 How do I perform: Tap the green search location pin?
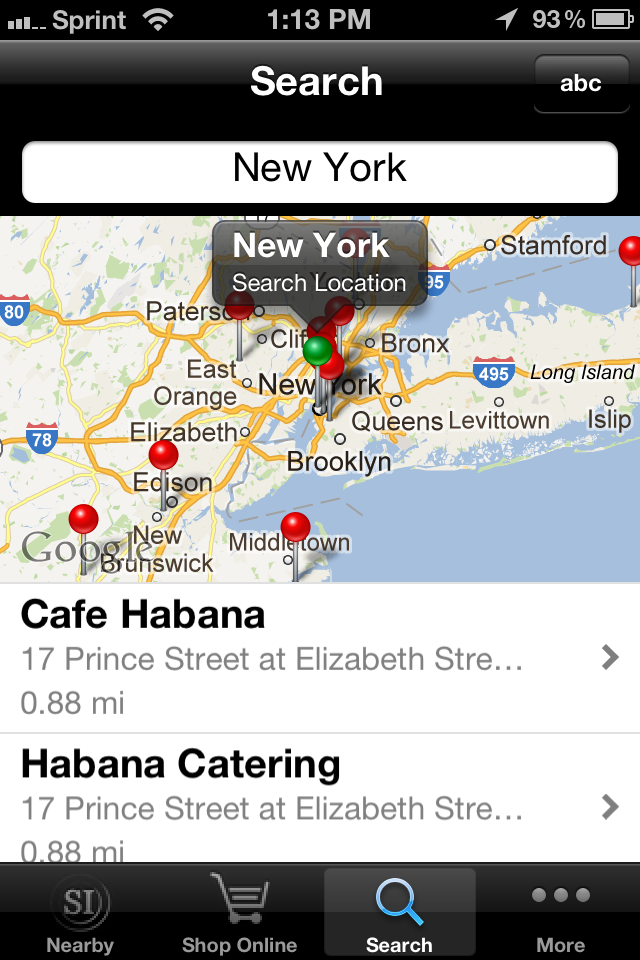[x=318, y=351]
